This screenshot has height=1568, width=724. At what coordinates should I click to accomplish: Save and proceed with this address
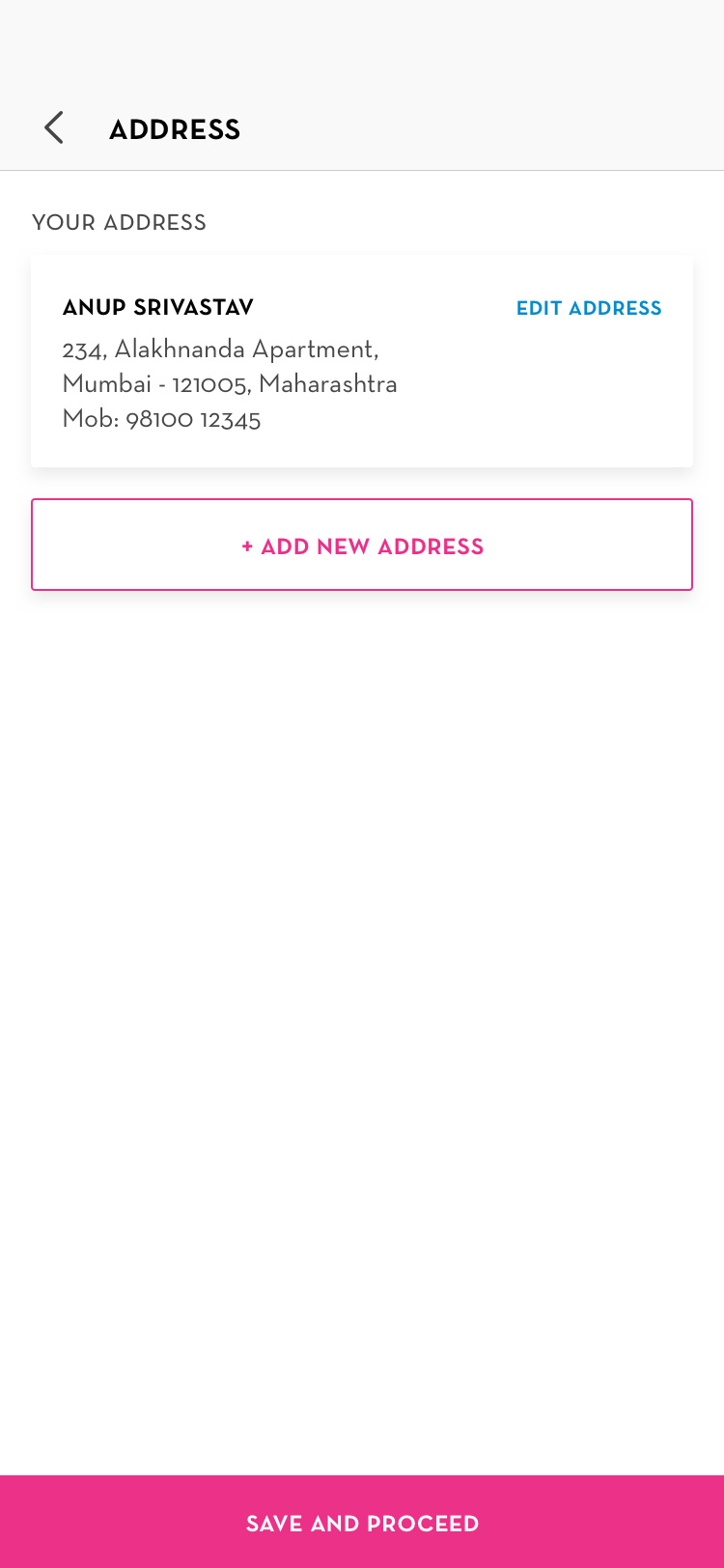coord(362,1523)
